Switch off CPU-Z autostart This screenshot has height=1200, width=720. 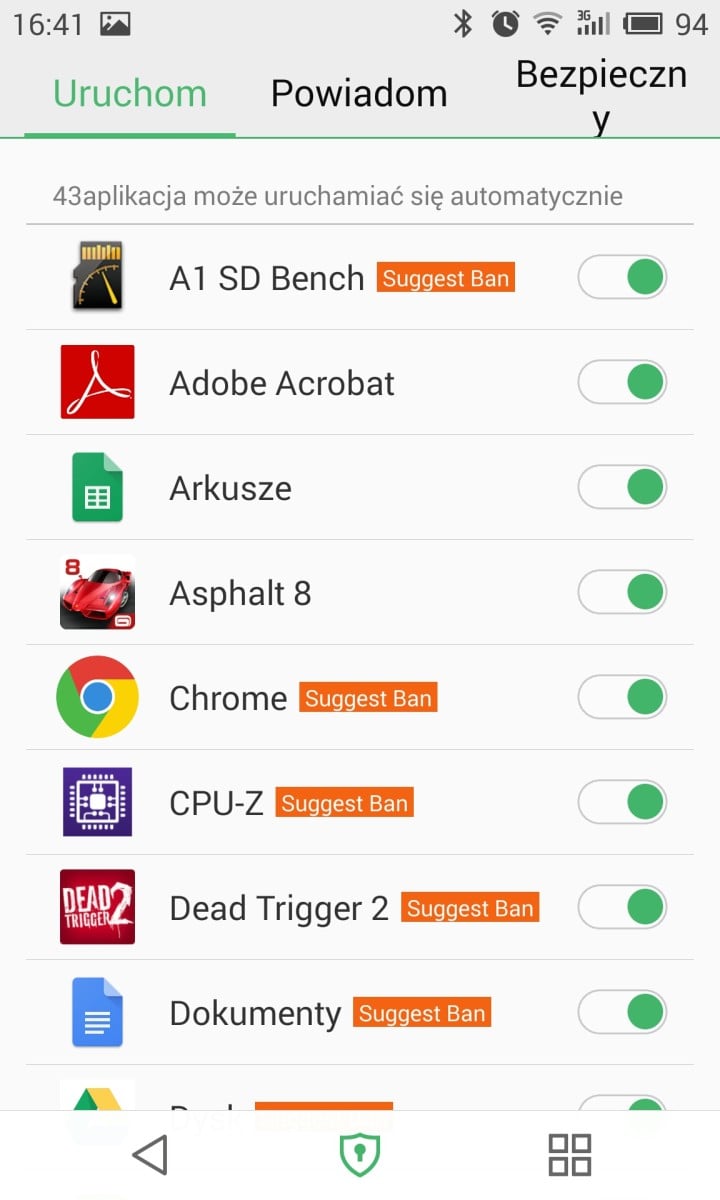[622, 802]
